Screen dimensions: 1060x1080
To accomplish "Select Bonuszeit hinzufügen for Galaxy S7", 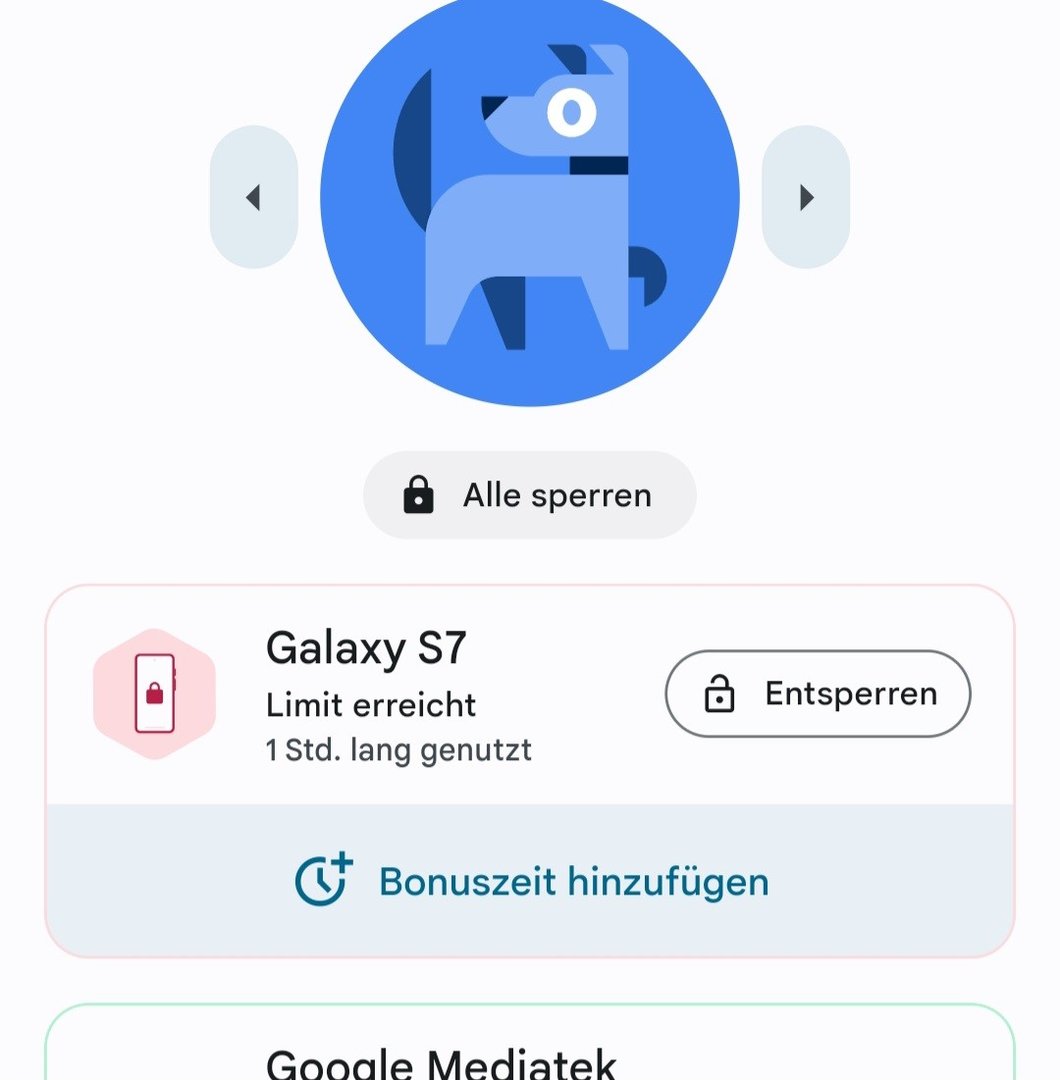I will coord(530,881).
